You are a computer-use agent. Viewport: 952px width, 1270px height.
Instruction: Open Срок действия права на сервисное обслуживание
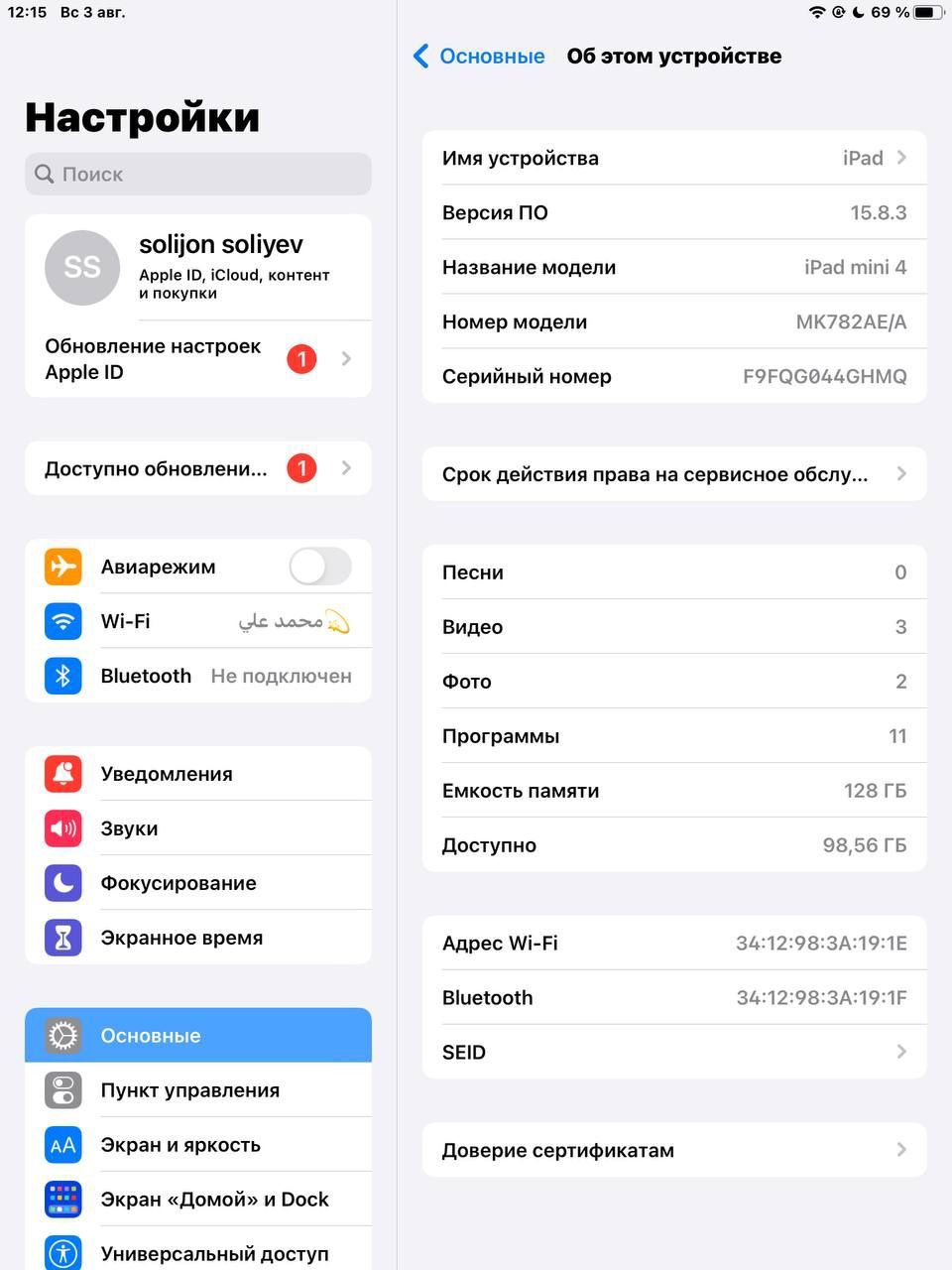(674, 474)
